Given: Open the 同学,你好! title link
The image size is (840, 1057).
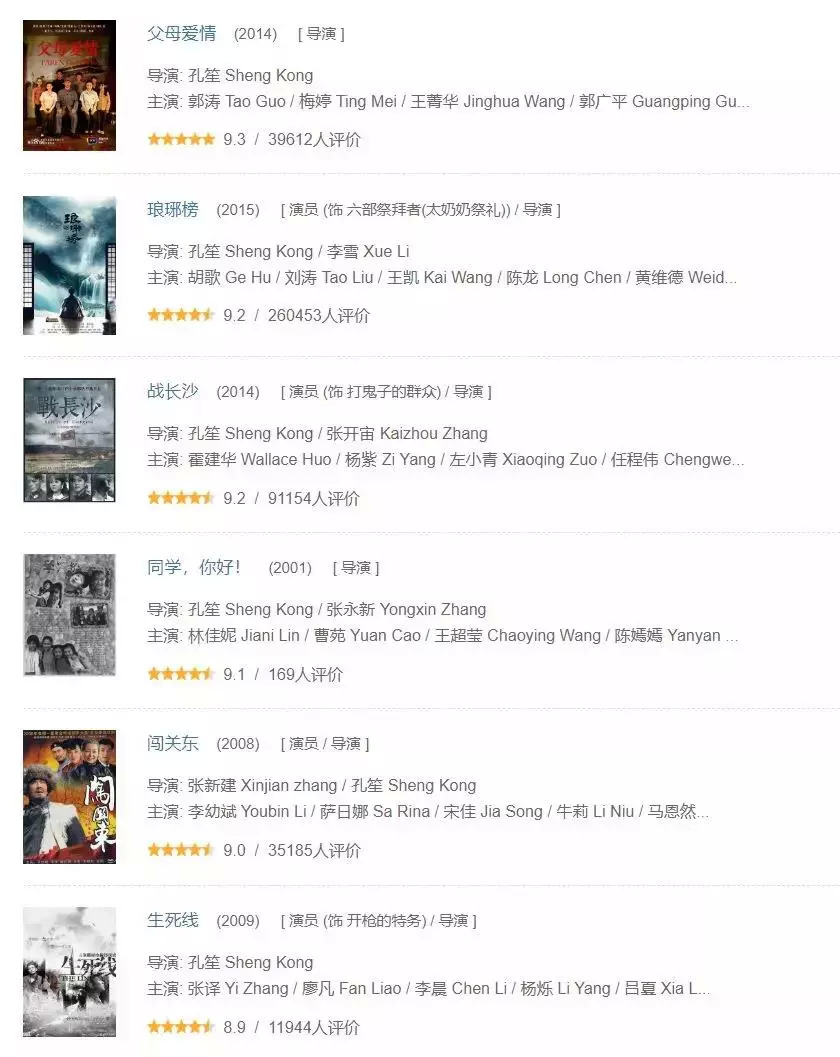Looking at the screenshot, I should [194, 567].
